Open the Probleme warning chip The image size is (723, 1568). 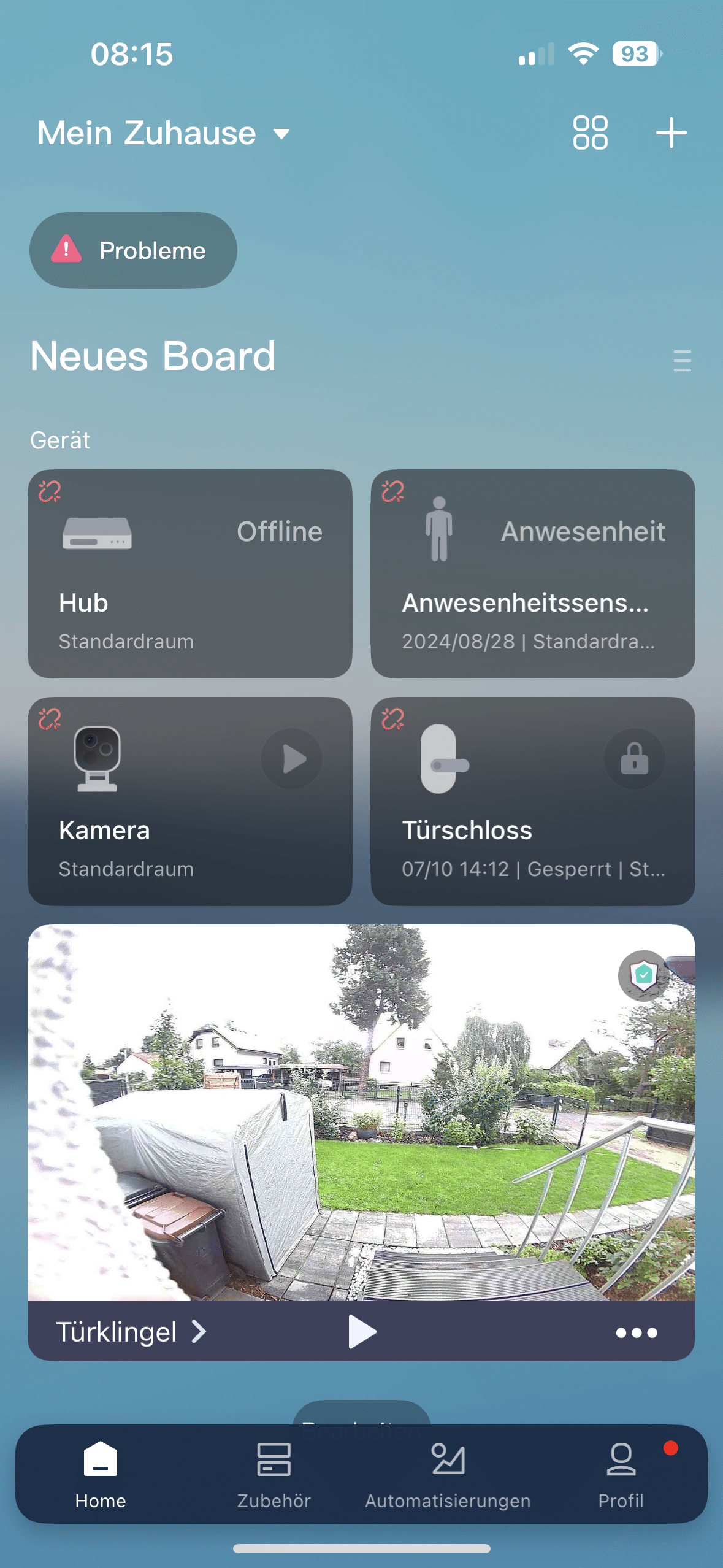(133, 250)
